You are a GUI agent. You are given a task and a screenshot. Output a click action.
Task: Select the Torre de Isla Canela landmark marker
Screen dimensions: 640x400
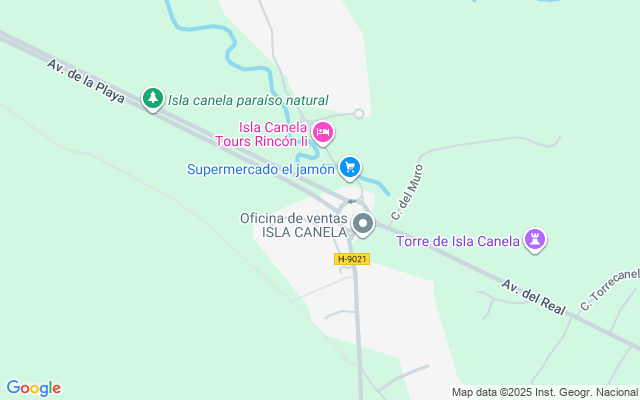(537, 240)
